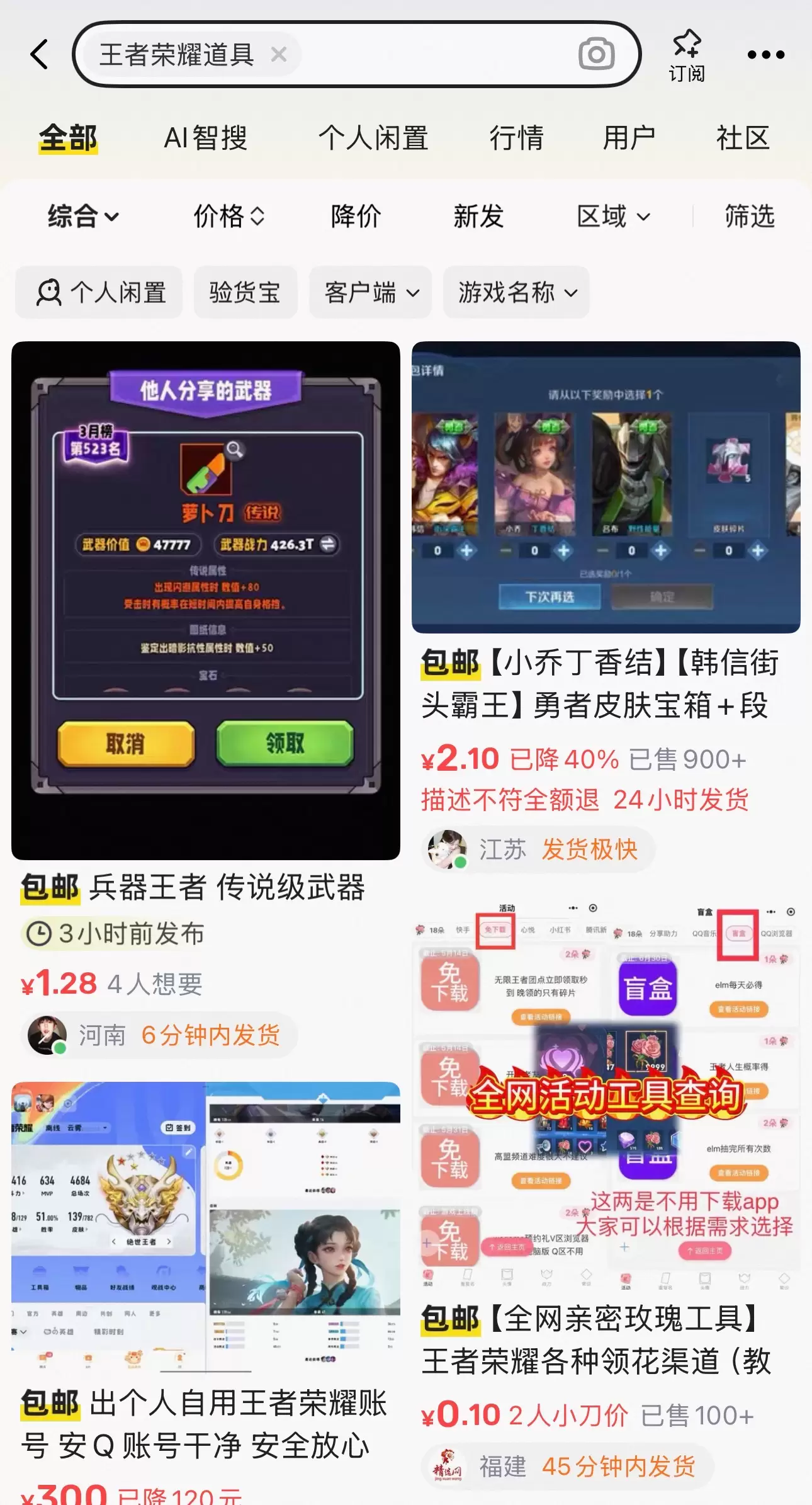Go back using the back arrow

[x=40, y=54]
